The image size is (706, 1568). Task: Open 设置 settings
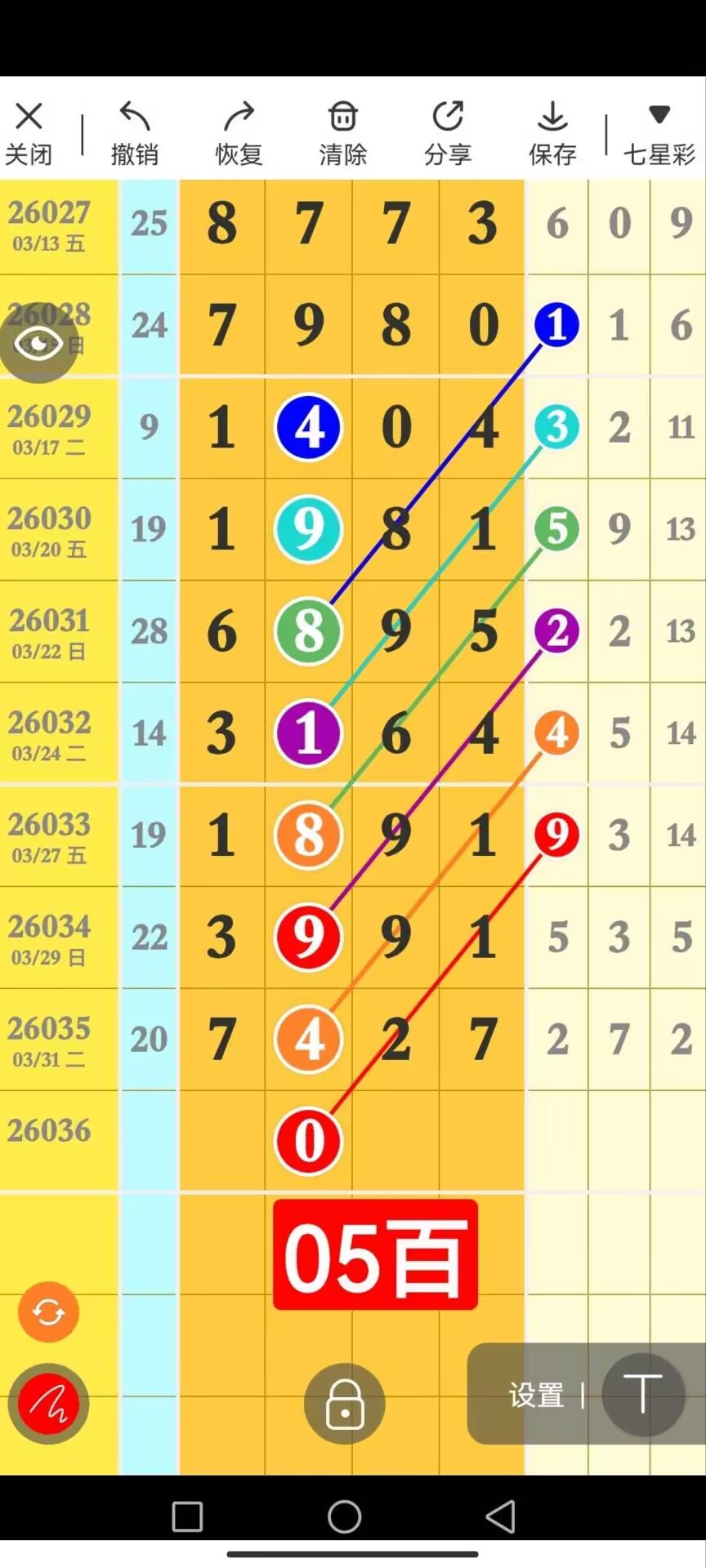click(x=536, y=1395)
